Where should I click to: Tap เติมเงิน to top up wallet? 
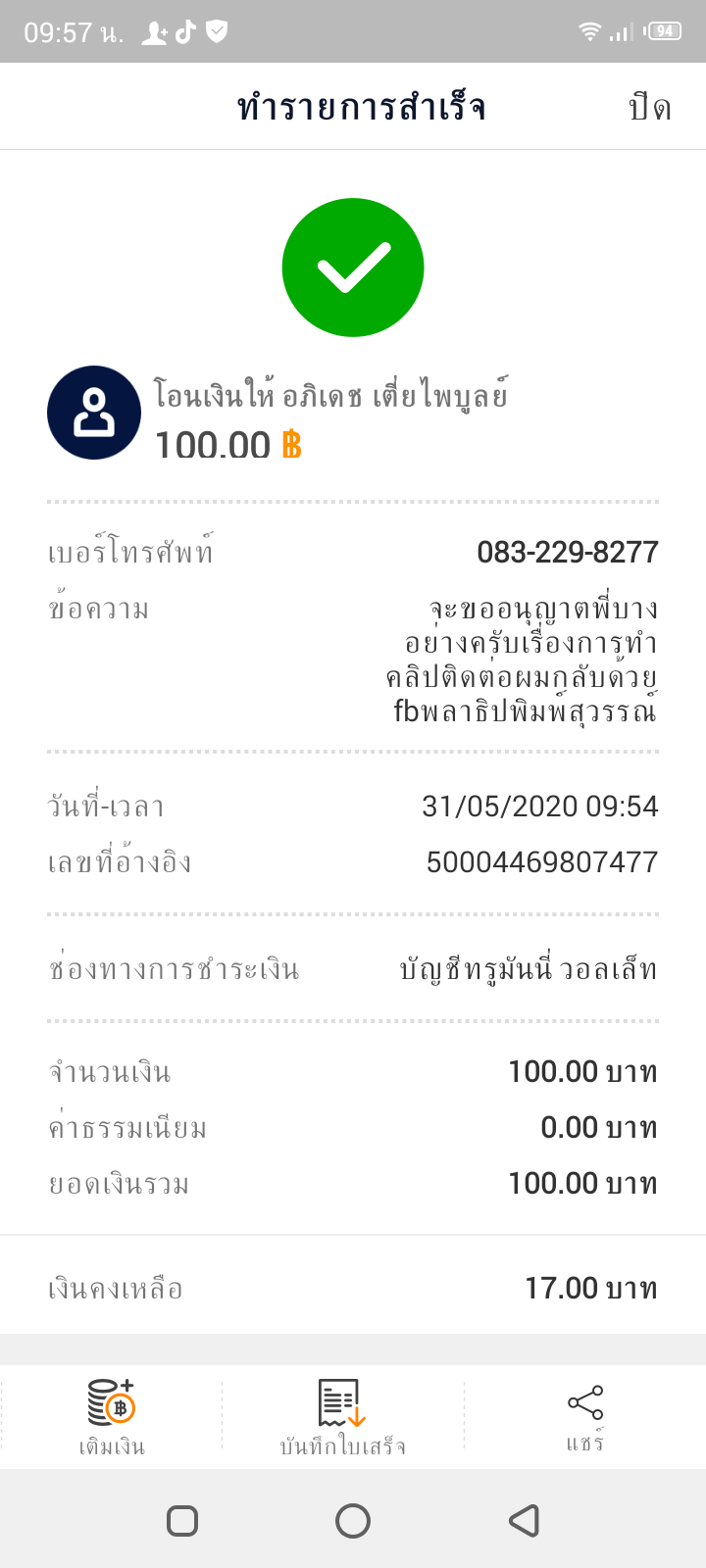click(112, 1417)
